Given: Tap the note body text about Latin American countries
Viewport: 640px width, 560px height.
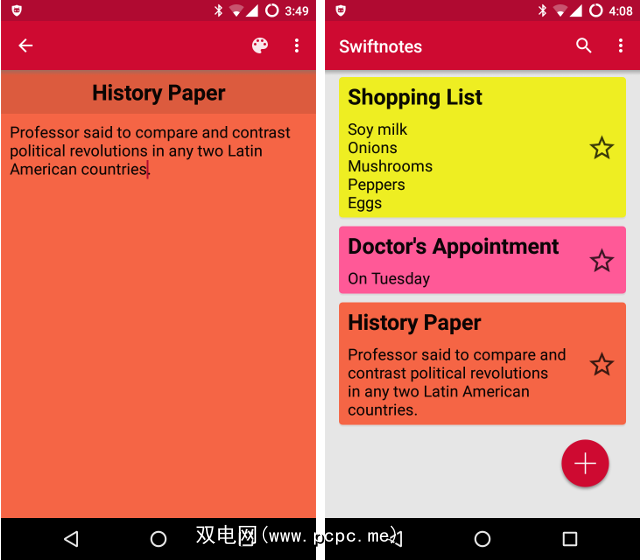Looking at the screenshot, I should 150,151.
